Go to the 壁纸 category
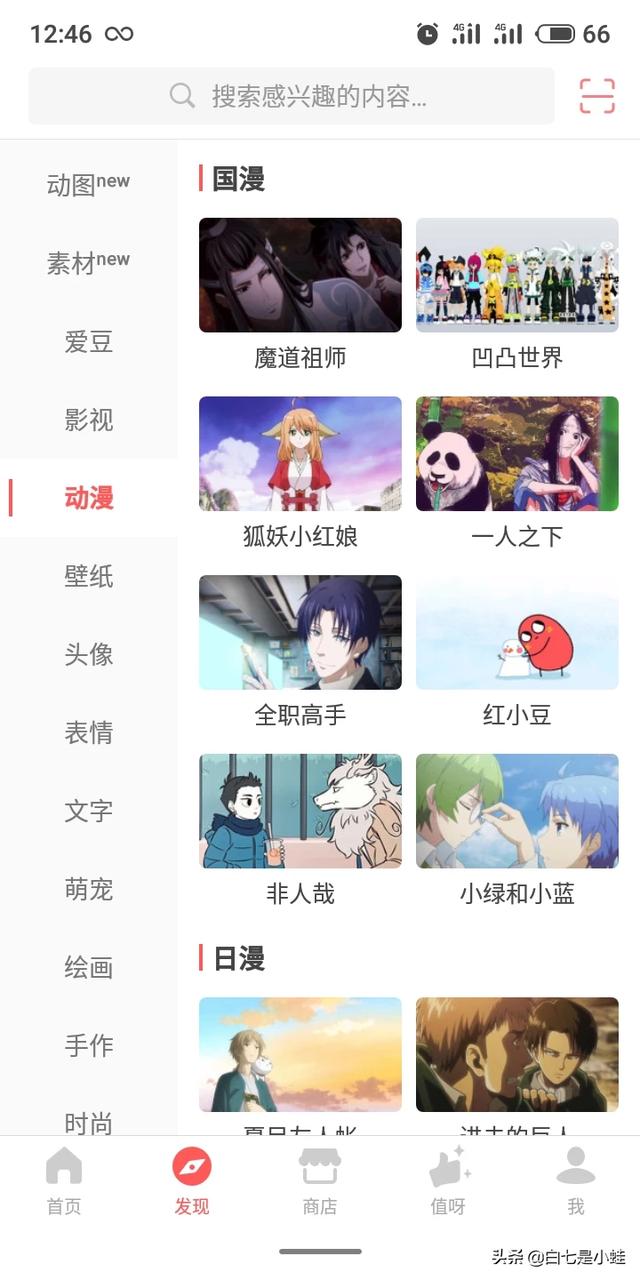This screenshot has height=1280, width=640. [x=88, y=576]
